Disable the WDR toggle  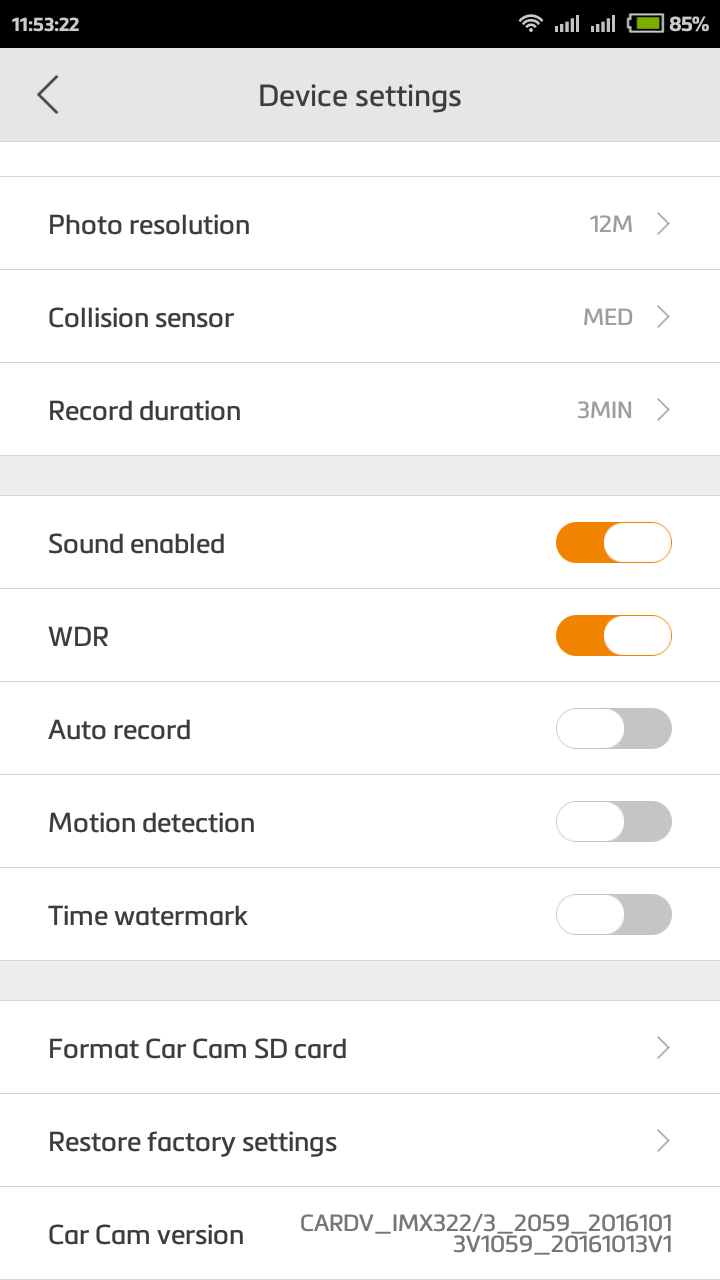click(613, 636)
